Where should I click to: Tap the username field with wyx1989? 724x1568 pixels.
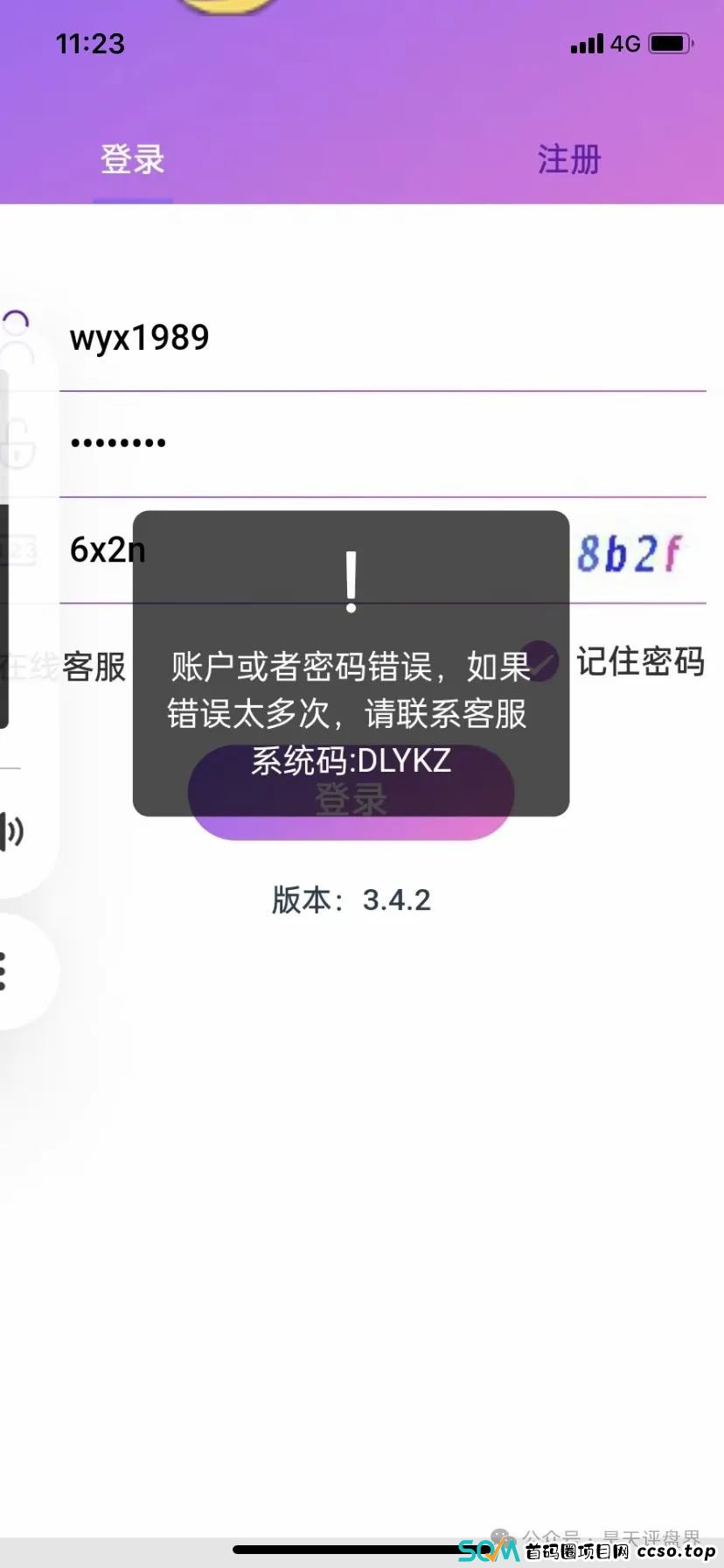click(350, 339)
